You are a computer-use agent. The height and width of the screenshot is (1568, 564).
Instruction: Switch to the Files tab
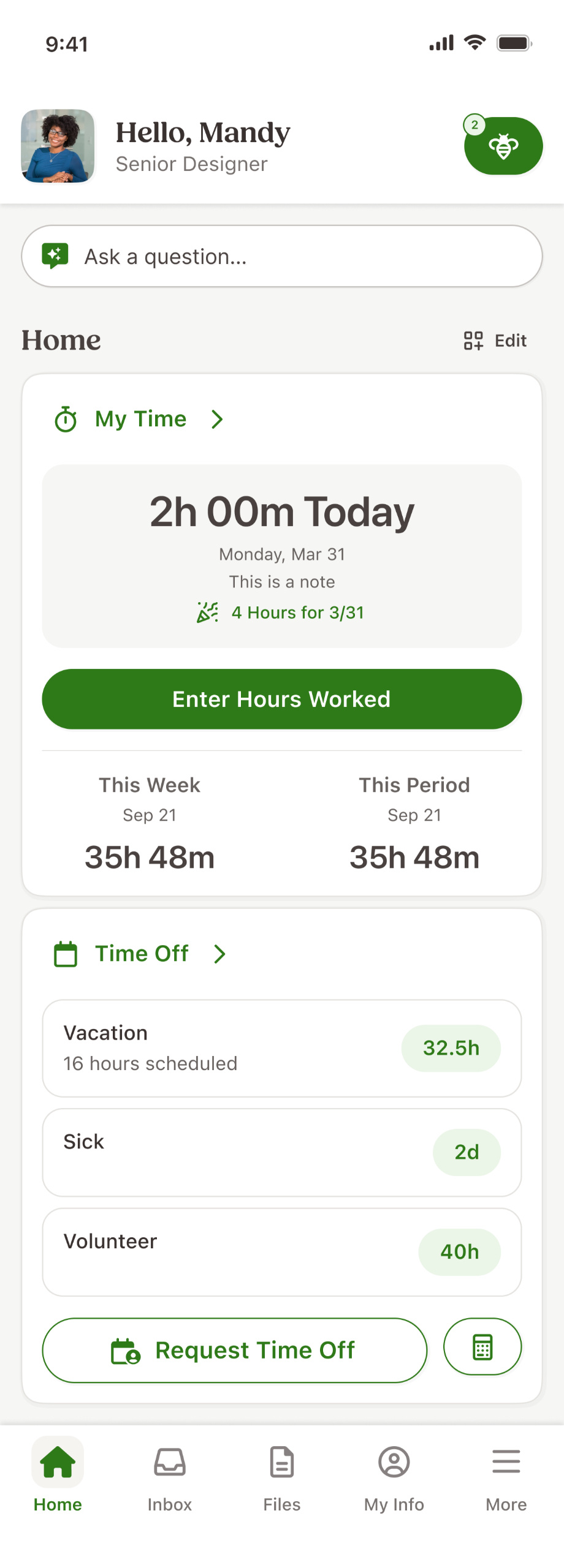(x=282, y=1478)
